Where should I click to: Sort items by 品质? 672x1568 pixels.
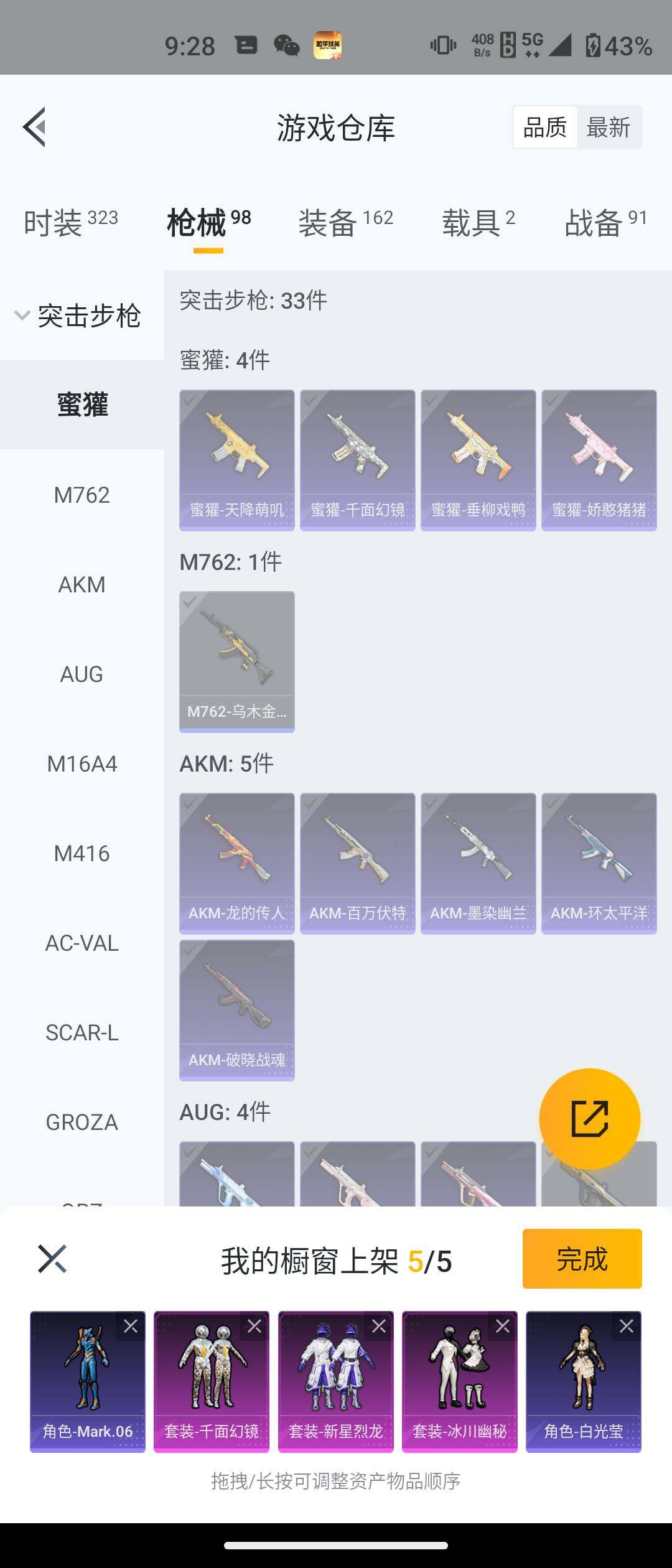(x=545, y=128)
